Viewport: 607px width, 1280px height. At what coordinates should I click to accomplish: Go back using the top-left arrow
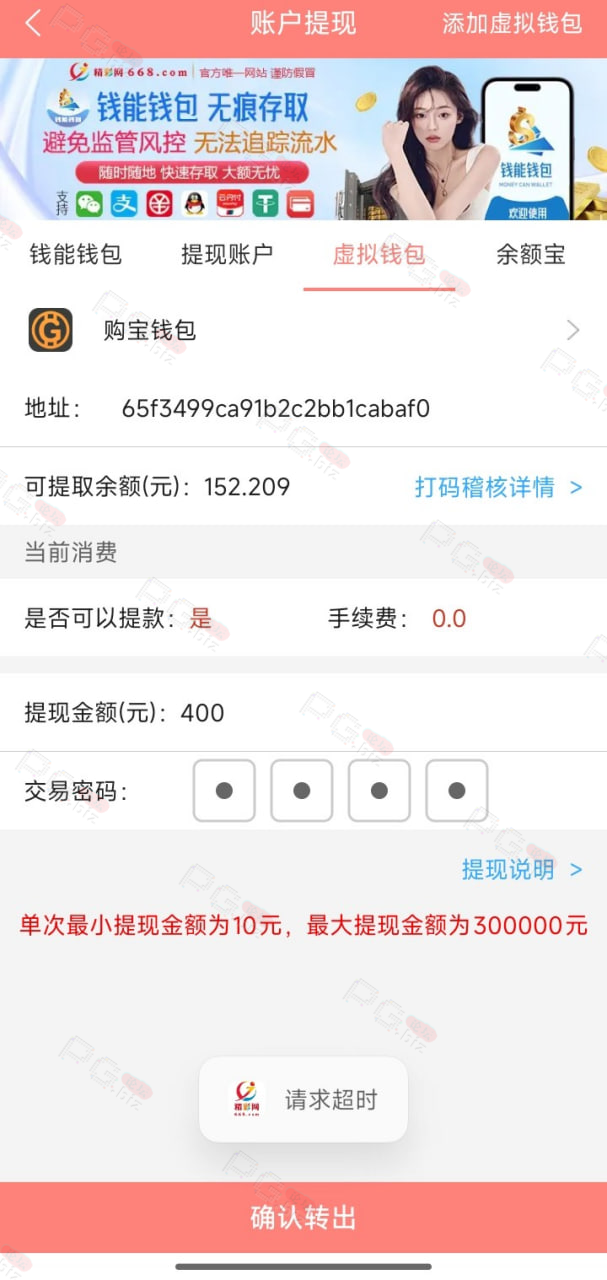(x=34, y=23)
